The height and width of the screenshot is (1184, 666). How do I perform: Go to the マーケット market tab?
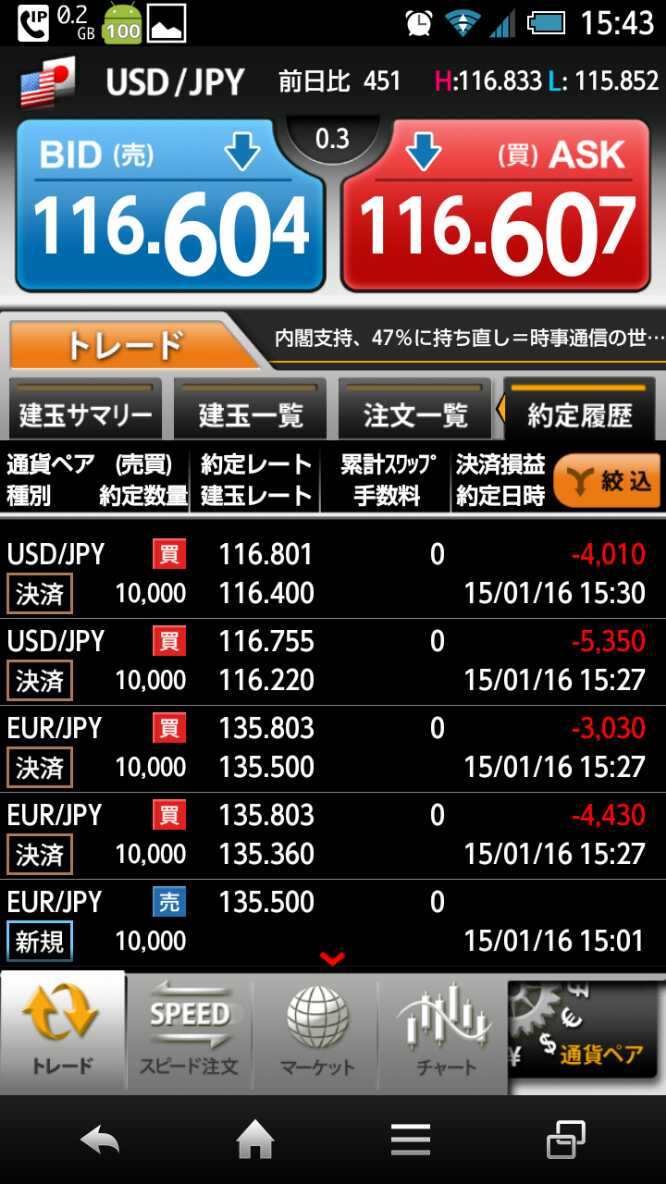coord(316,1034)
